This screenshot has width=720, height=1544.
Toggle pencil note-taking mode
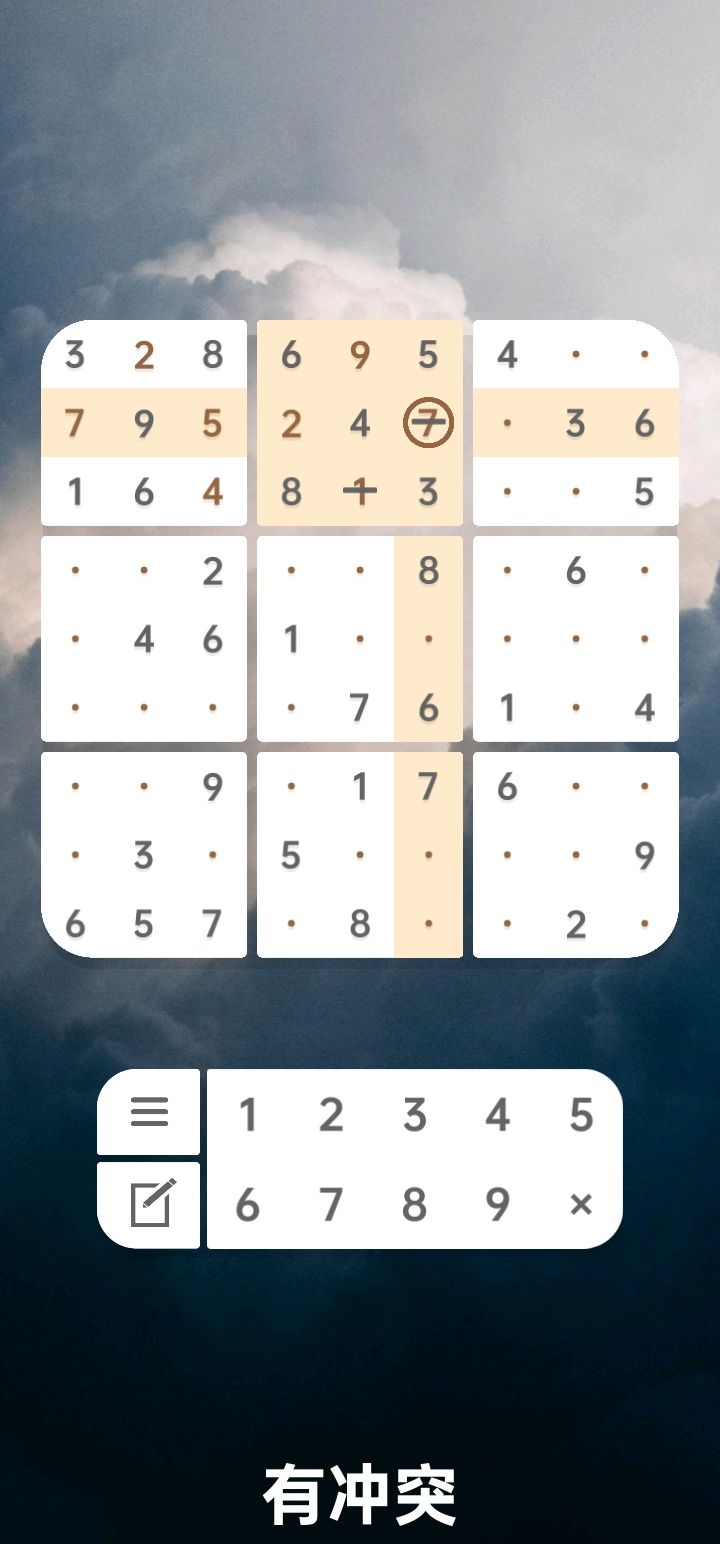pos(148,1202)
